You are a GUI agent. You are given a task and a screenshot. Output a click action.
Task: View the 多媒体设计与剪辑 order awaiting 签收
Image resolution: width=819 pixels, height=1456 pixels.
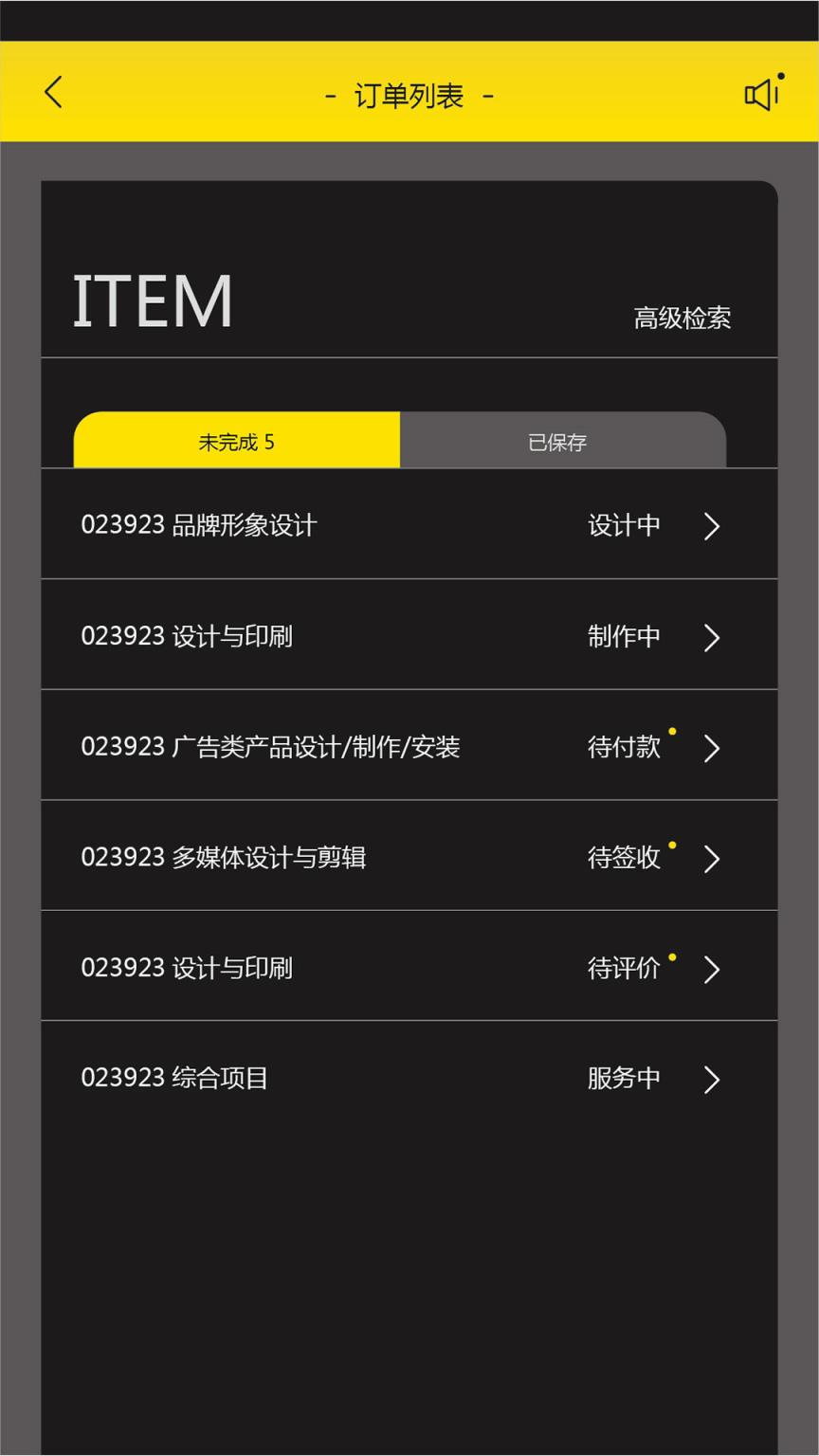pos(409,858)
